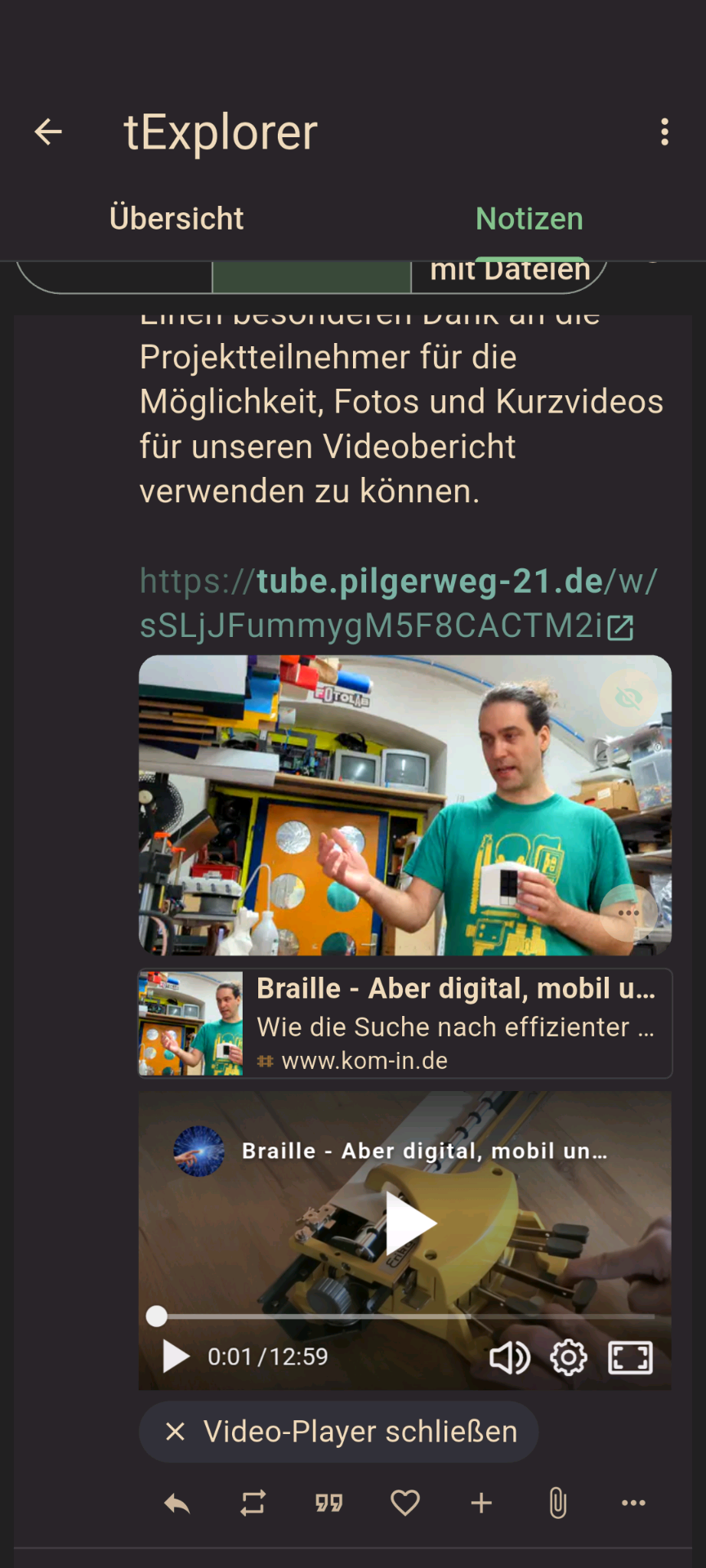Like the note with the heart icon
The image size is (706, 1568).
coord(405,1503)
